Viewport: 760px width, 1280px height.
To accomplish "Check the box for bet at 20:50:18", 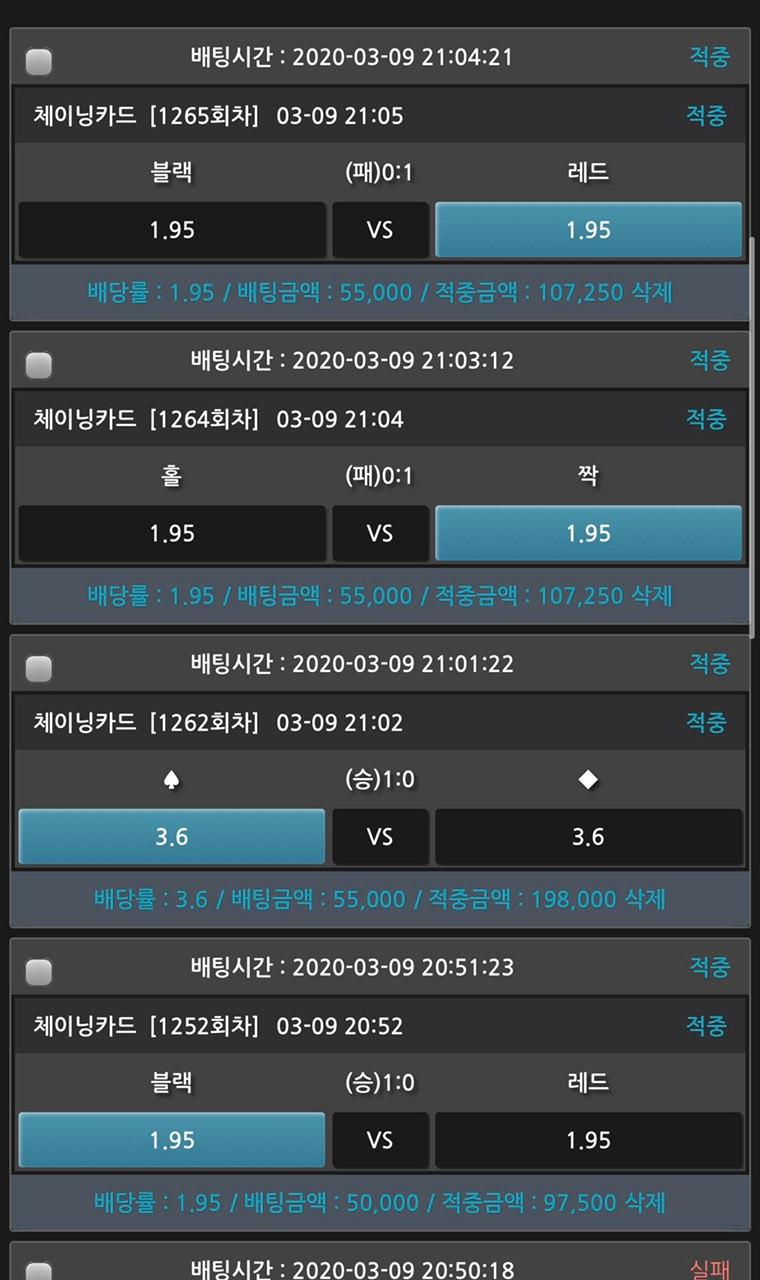I will [x=38, y=1270].
